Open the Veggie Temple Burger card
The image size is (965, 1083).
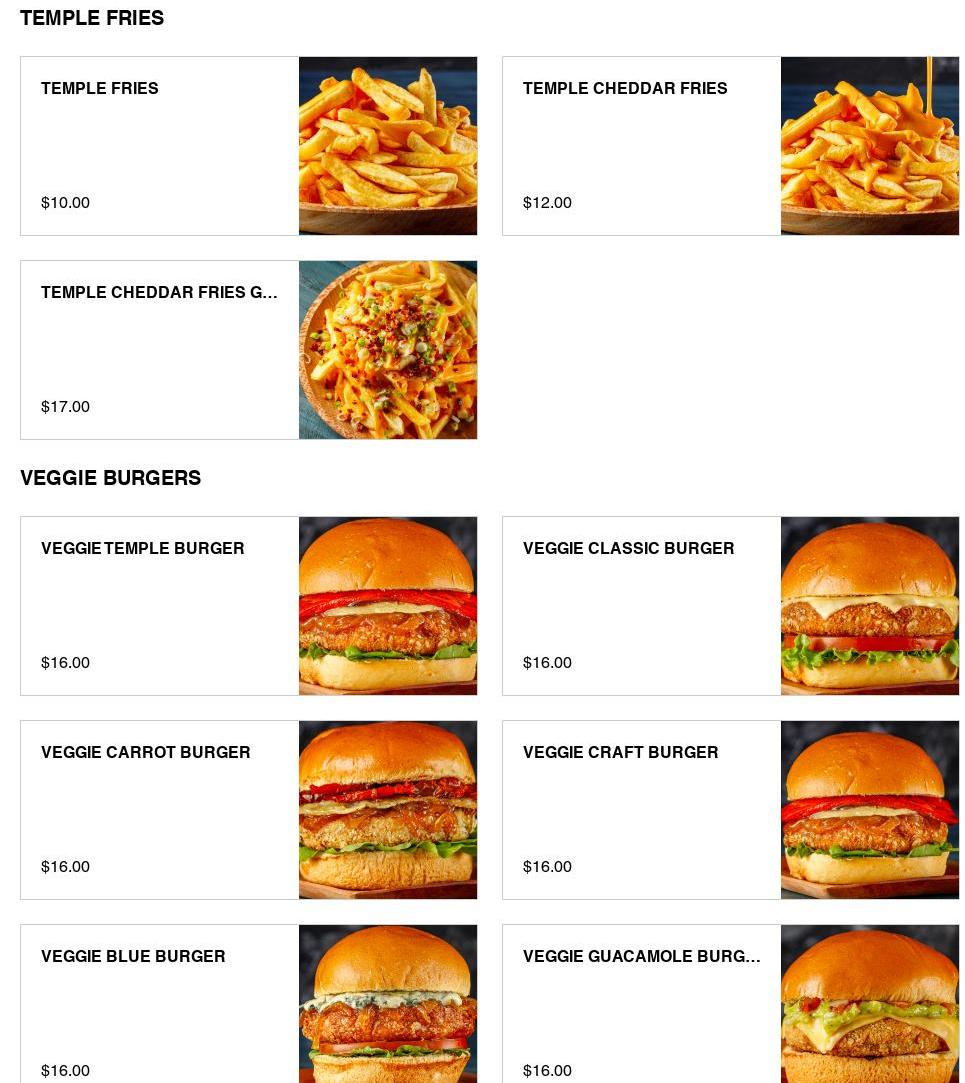click(248, 606)
